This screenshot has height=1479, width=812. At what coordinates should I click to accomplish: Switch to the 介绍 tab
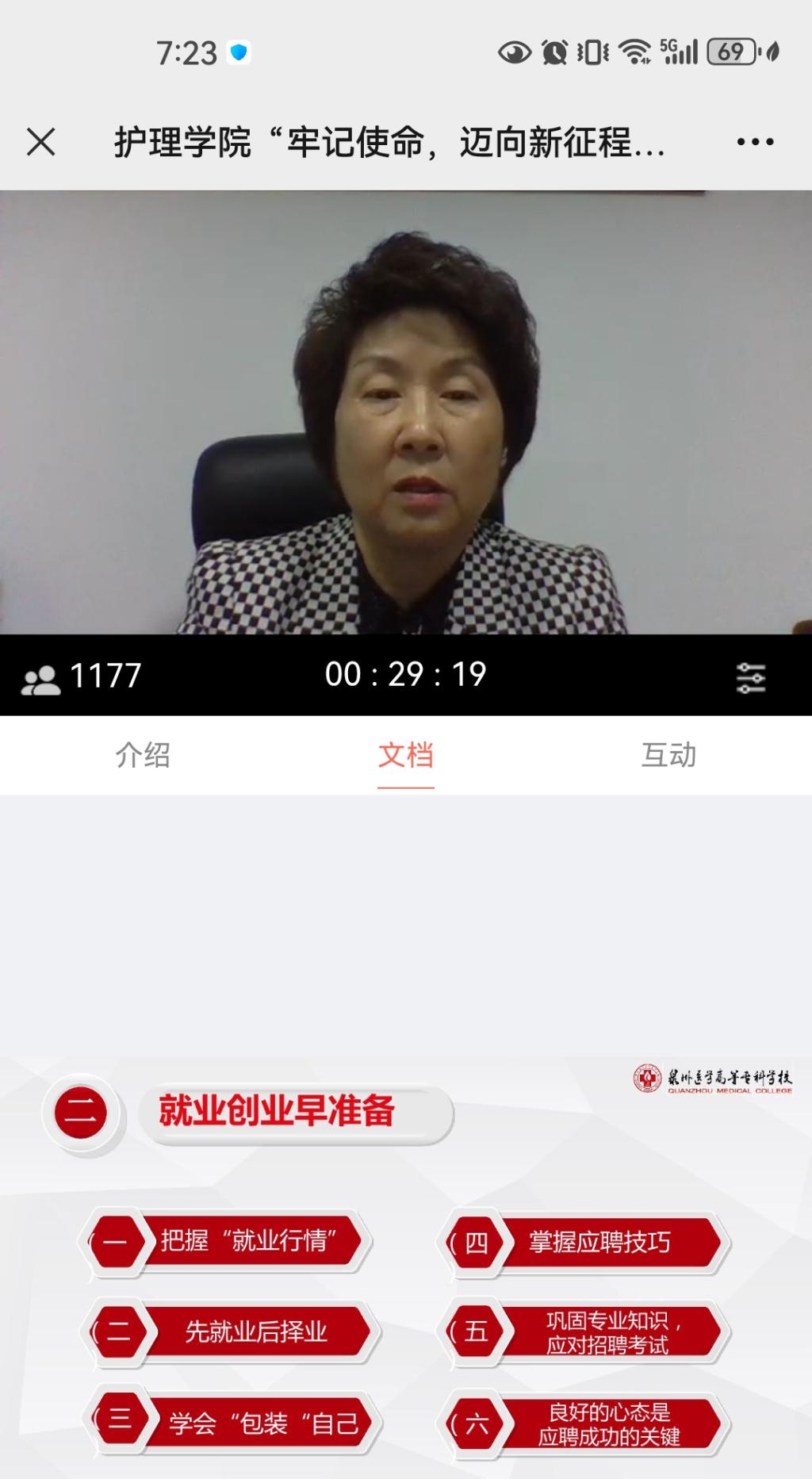[143, 755]
